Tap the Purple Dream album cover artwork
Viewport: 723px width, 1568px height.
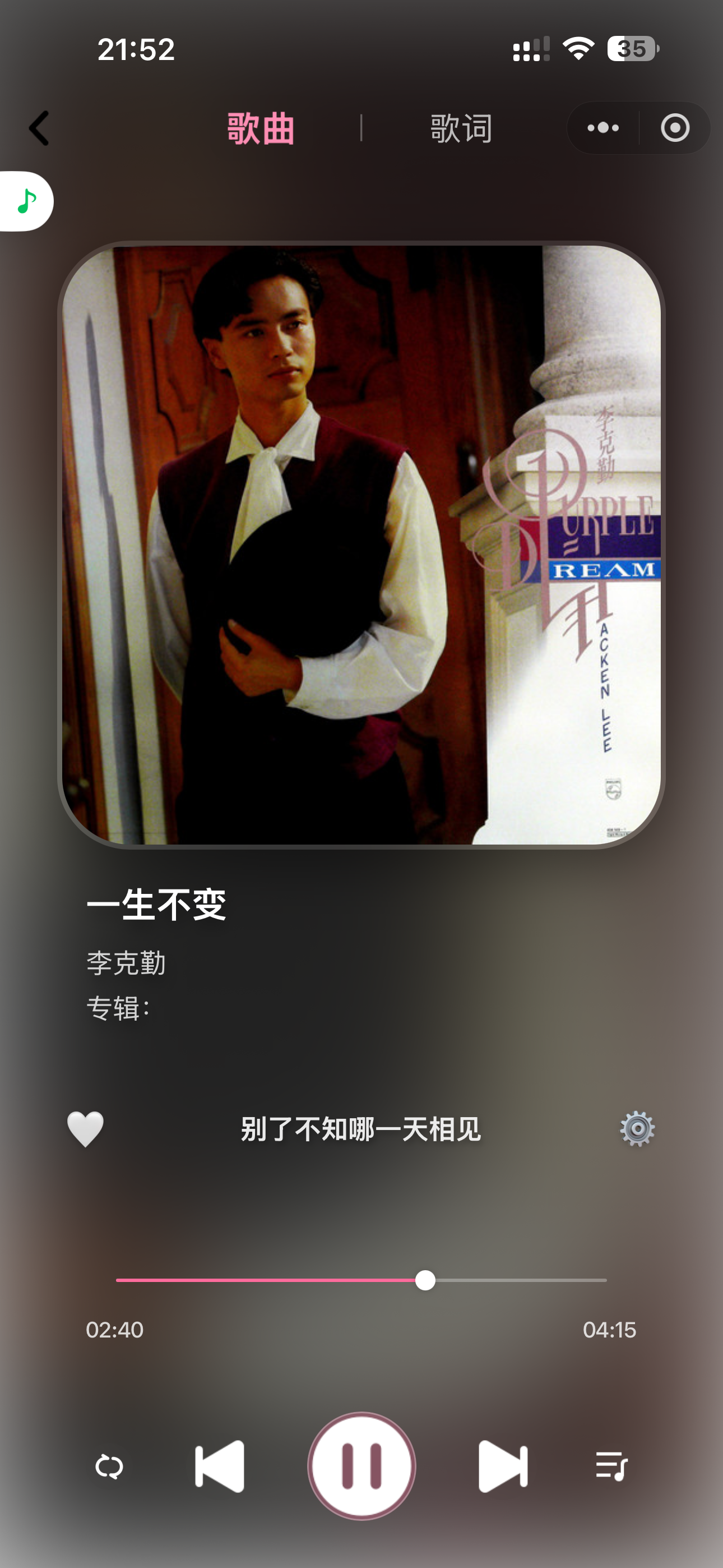pyautogui.click(x=361, y=543)
